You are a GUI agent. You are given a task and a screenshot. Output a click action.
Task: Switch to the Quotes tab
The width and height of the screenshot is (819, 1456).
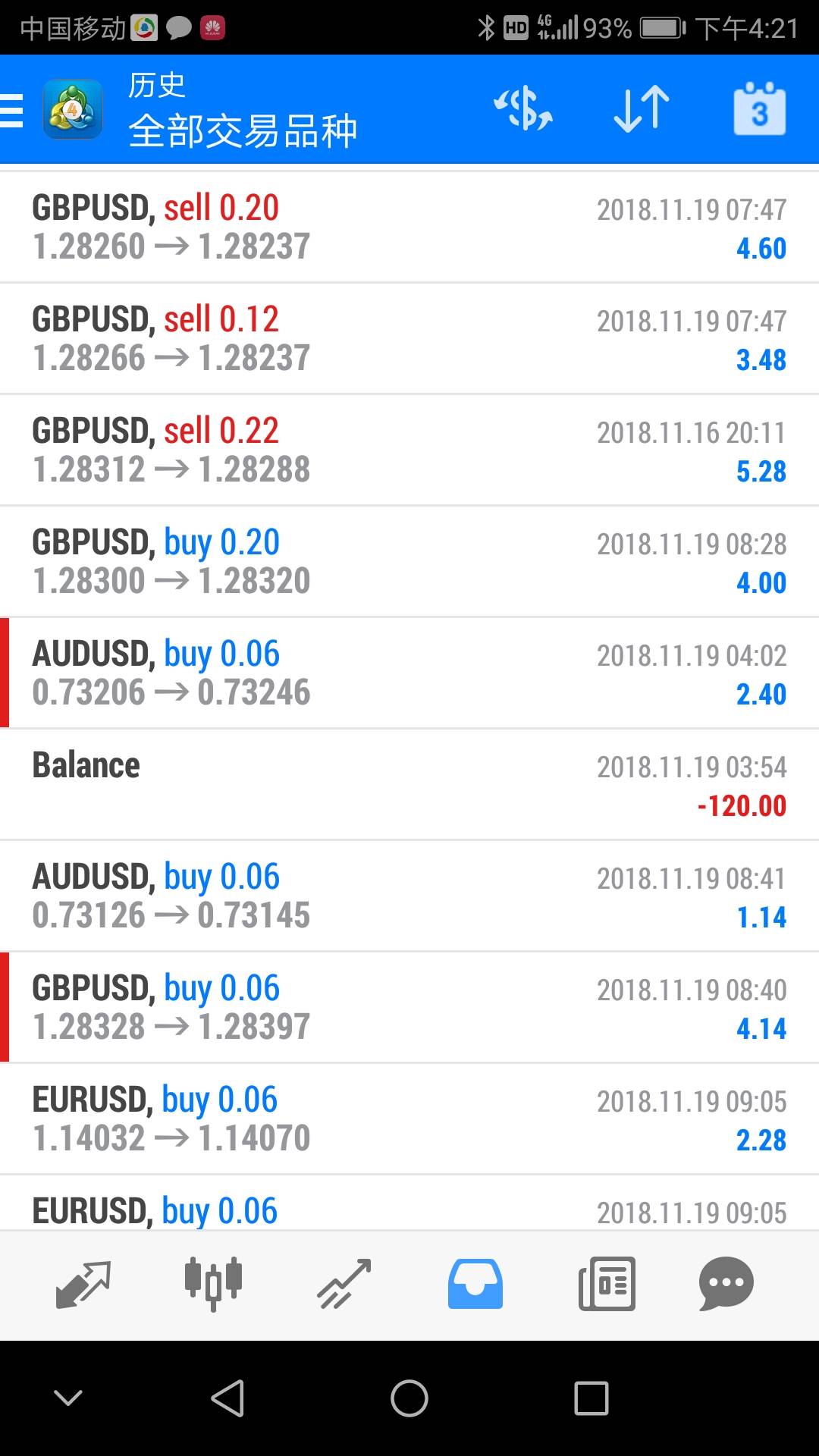[x=83, y=1283]
